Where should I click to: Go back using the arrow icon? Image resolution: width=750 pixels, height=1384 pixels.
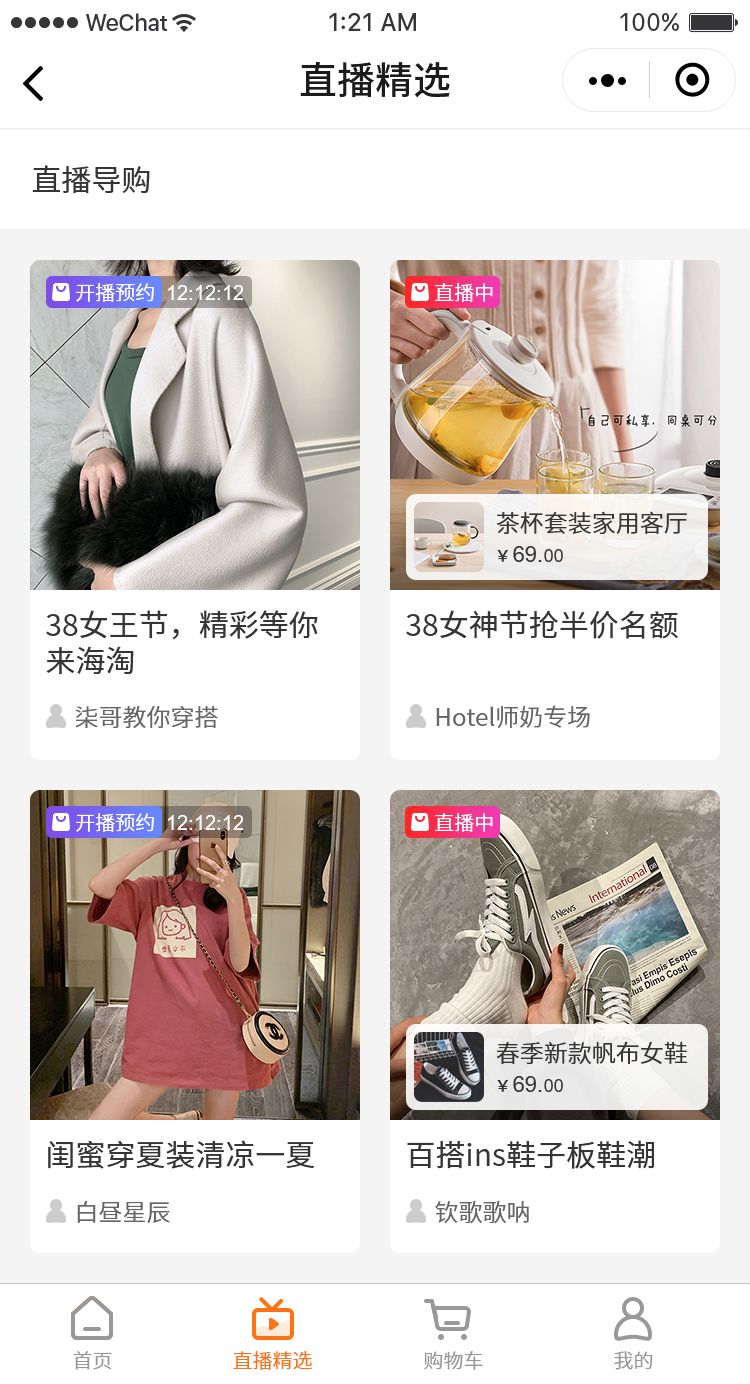point(34,83)
